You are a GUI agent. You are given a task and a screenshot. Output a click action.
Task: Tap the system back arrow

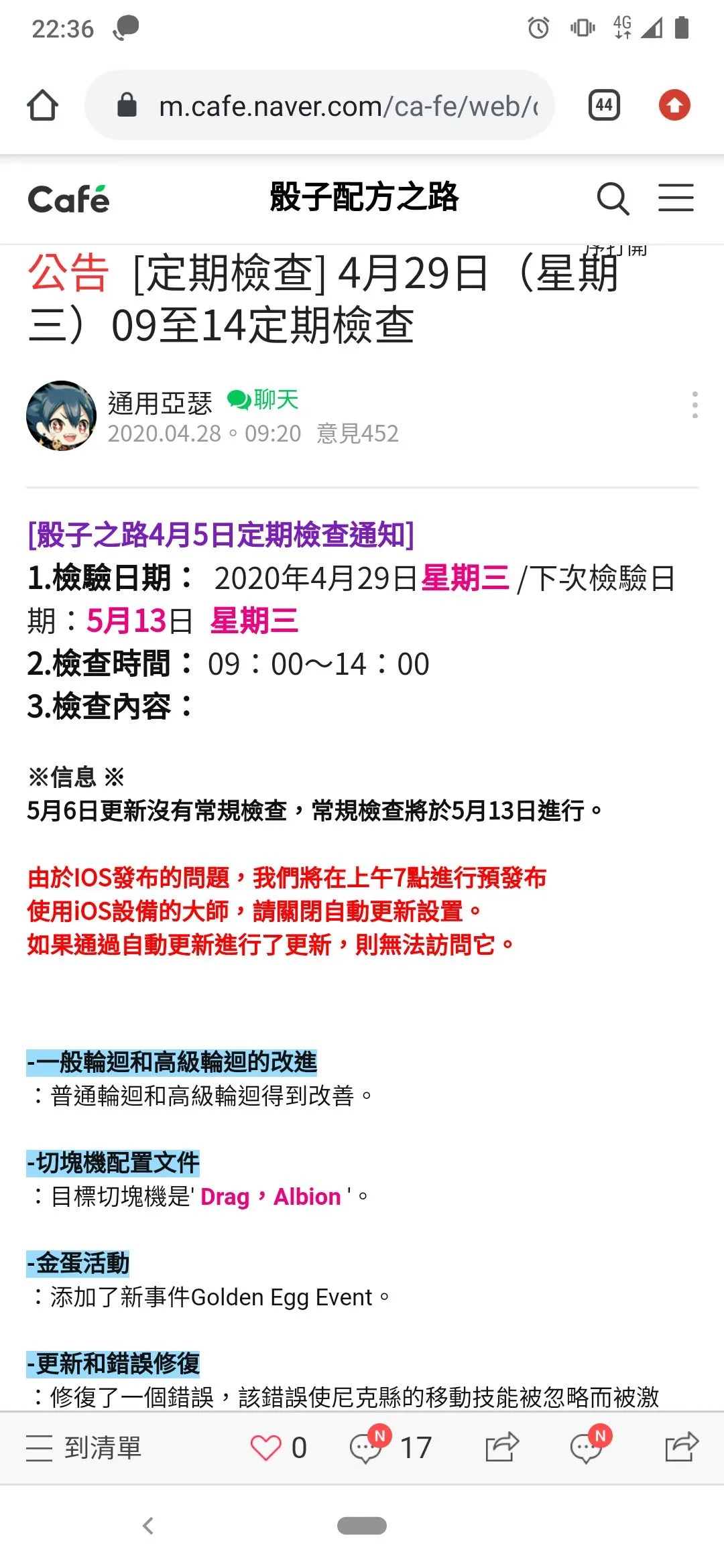point(148,1526)
